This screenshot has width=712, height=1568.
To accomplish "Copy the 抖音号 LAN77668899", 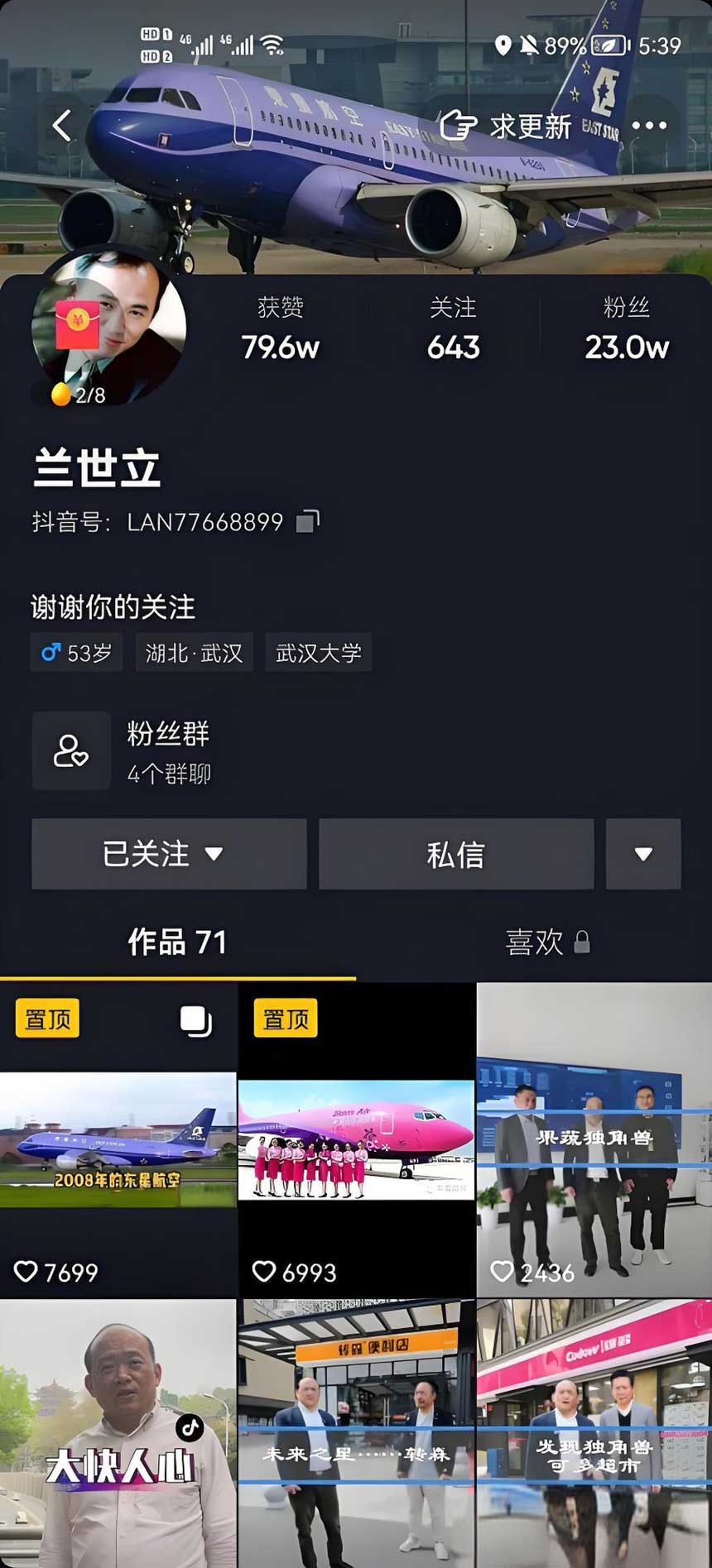I will coord(307,521).
